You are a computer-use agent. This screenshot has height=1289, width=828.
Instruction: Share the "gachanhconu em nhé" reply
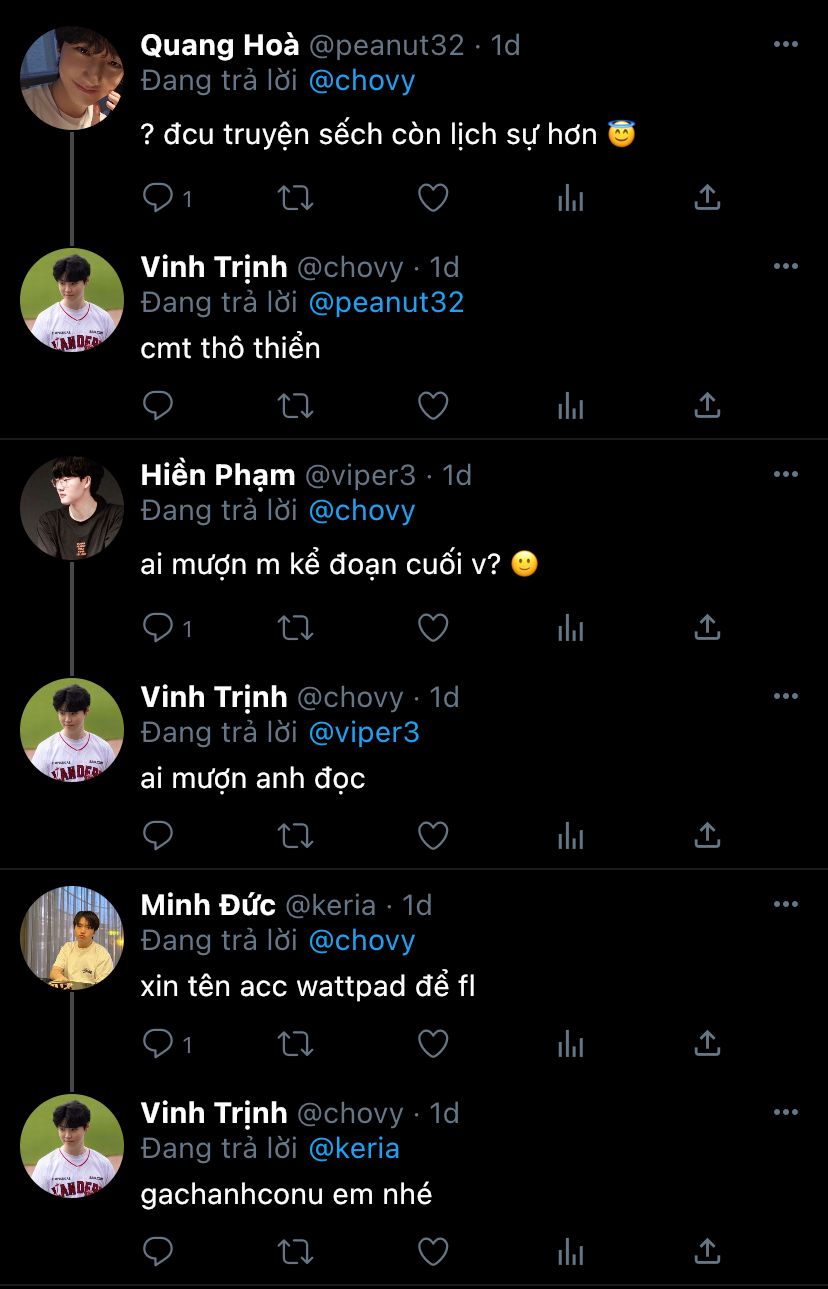coord(707,1250)
